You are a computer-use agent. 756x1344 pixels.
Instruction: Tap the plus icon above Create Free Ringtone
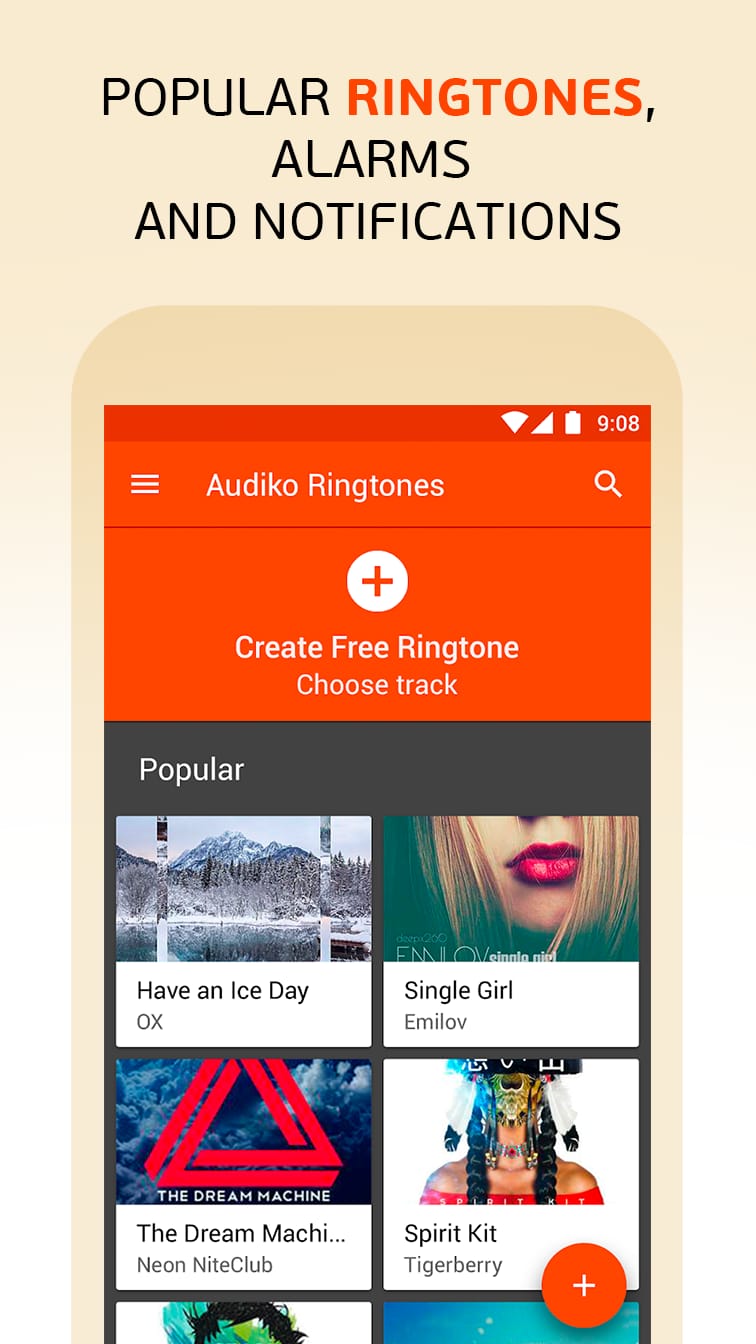[377, 581]
